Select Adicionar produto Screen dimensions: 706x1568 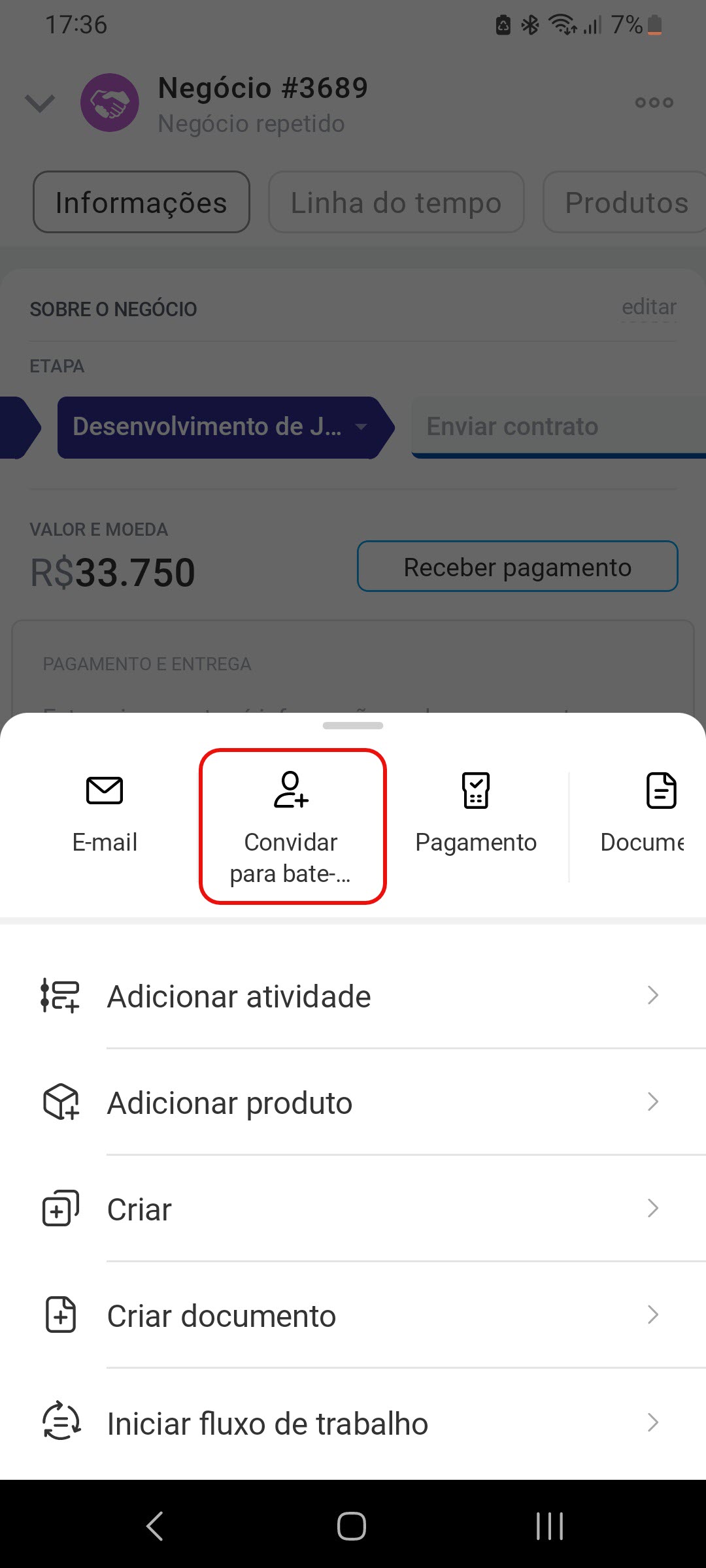pyautogui.click(x=353, y=1103)
